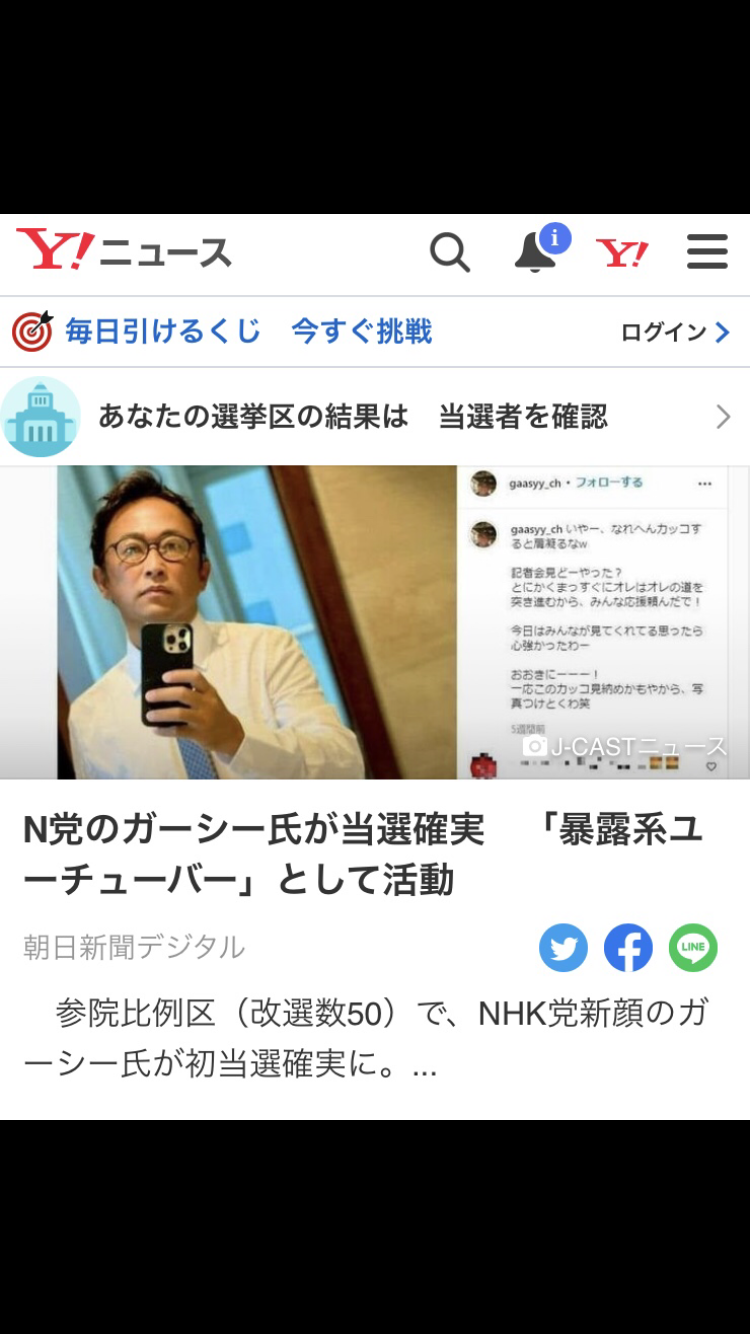Open the article's main image
Image resolution: width=750 pixels, height=1334 pixels.
(x=374, y=622)
